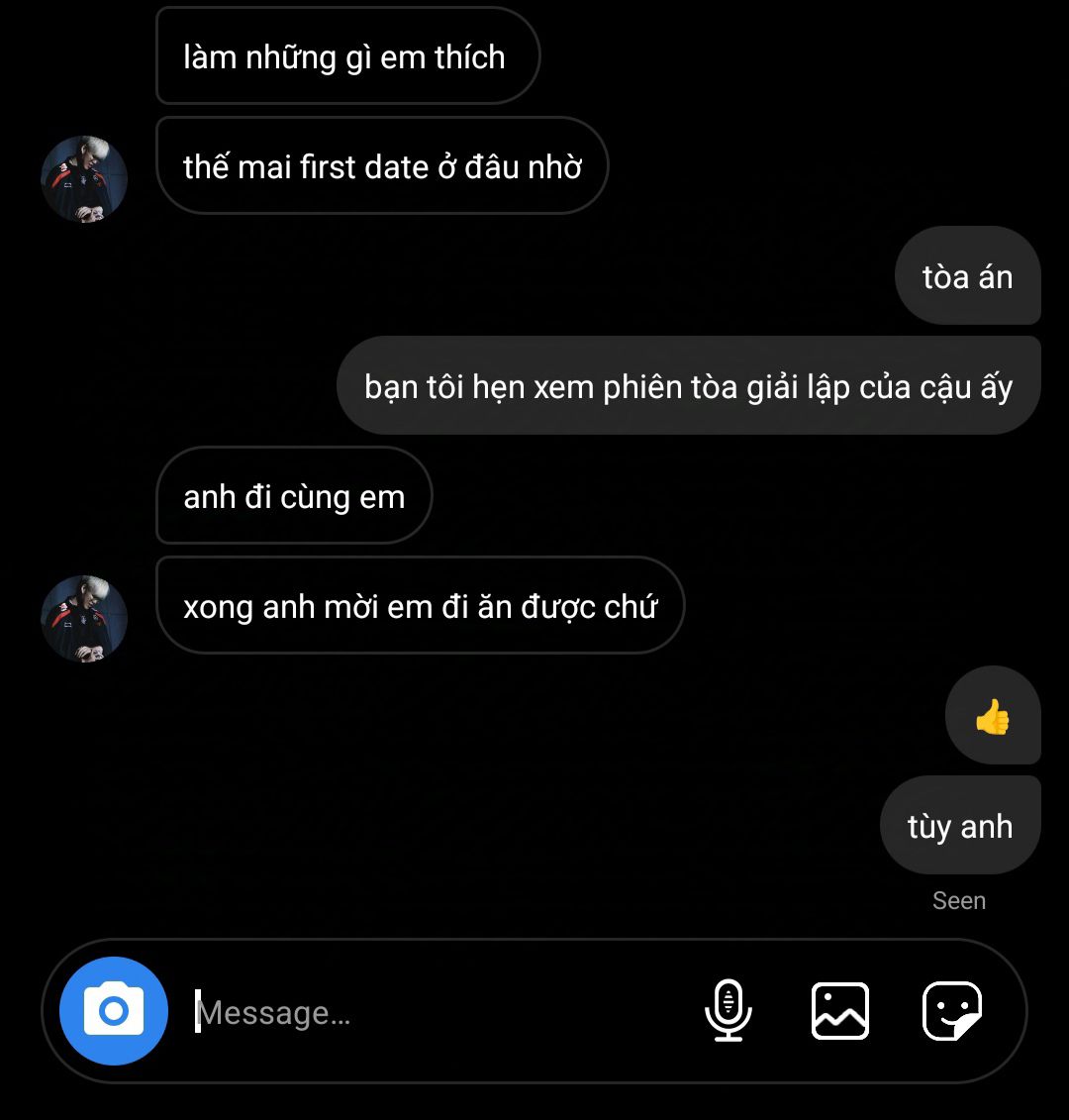Image resolution: width=1069 pixels, height=1120 pixels.
Task: Open the camera from the message bar
Action: coord(113,1011)
